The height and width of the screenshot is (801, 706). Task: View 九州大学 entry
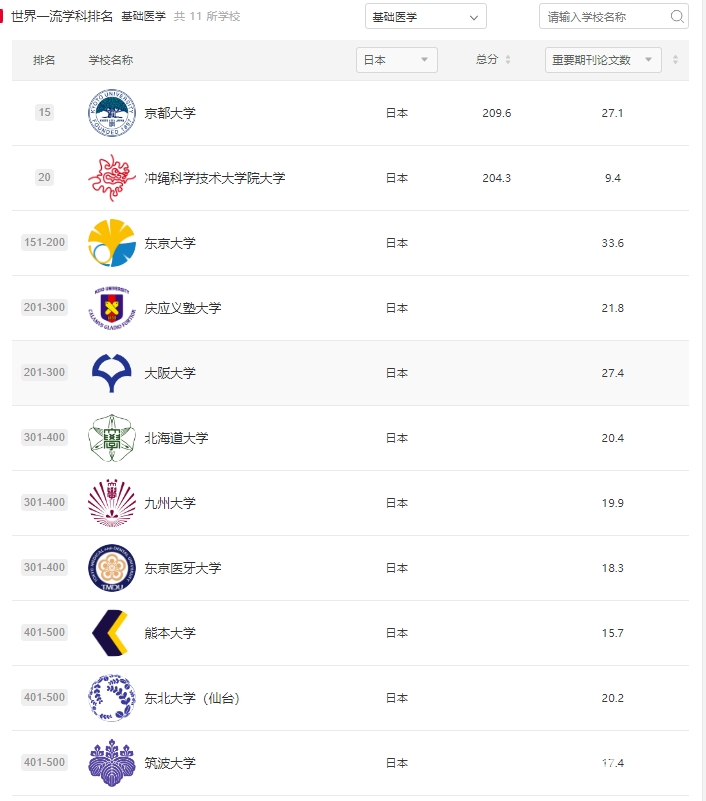point(170,503)
